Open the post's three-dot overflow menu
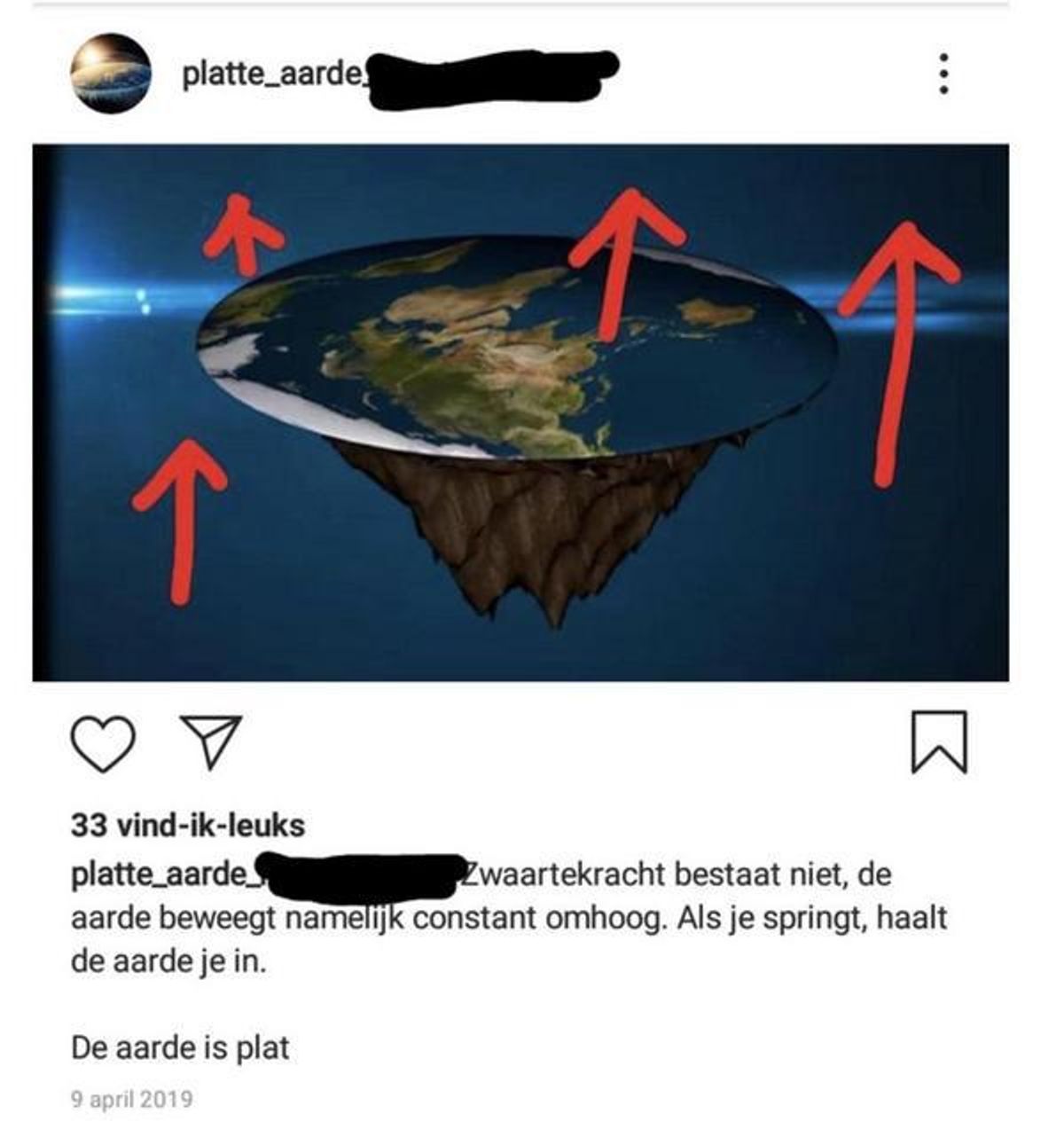This screenshot has width=1064, height=1121. (x=943, y=74)
